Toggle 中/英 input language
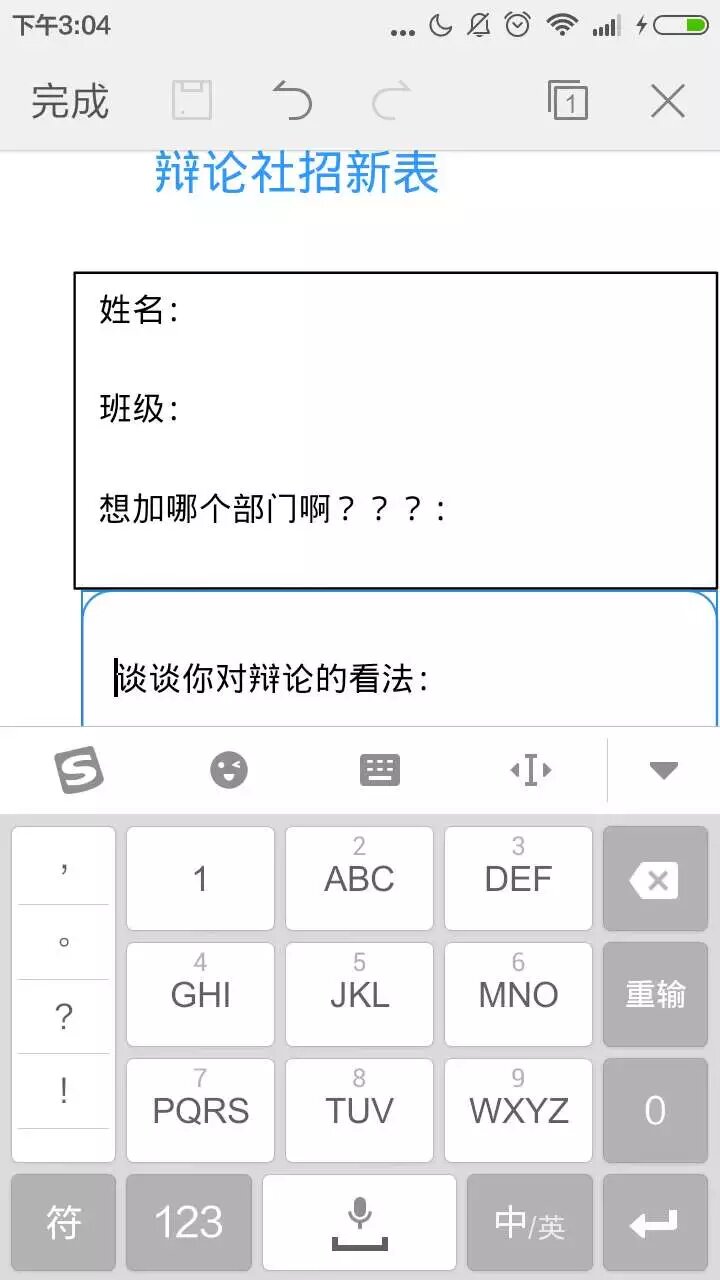Image resolution: width=720 pixels, height=1280 pixels. point(529,1222)
